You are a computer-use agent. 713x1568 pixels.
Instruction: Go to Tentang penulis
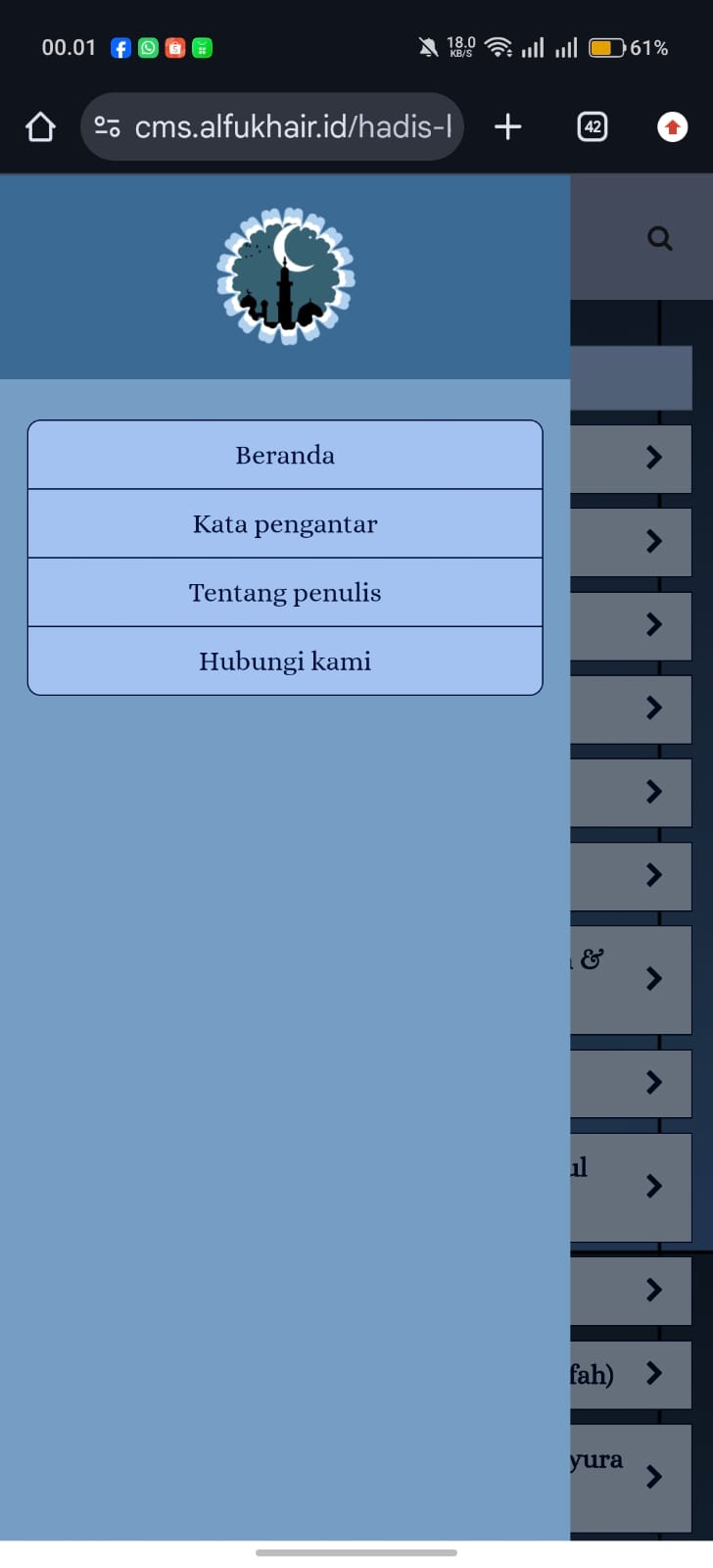285,593
